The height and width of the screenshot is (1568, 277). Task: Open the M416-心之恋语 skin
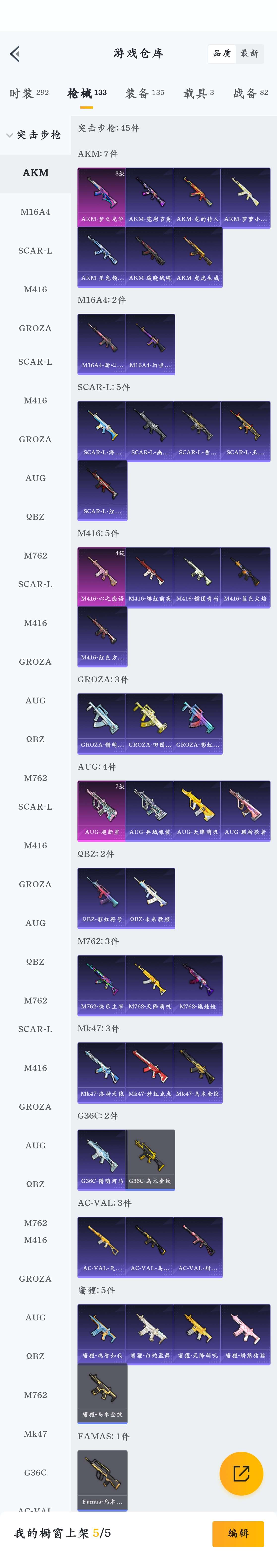102,576
